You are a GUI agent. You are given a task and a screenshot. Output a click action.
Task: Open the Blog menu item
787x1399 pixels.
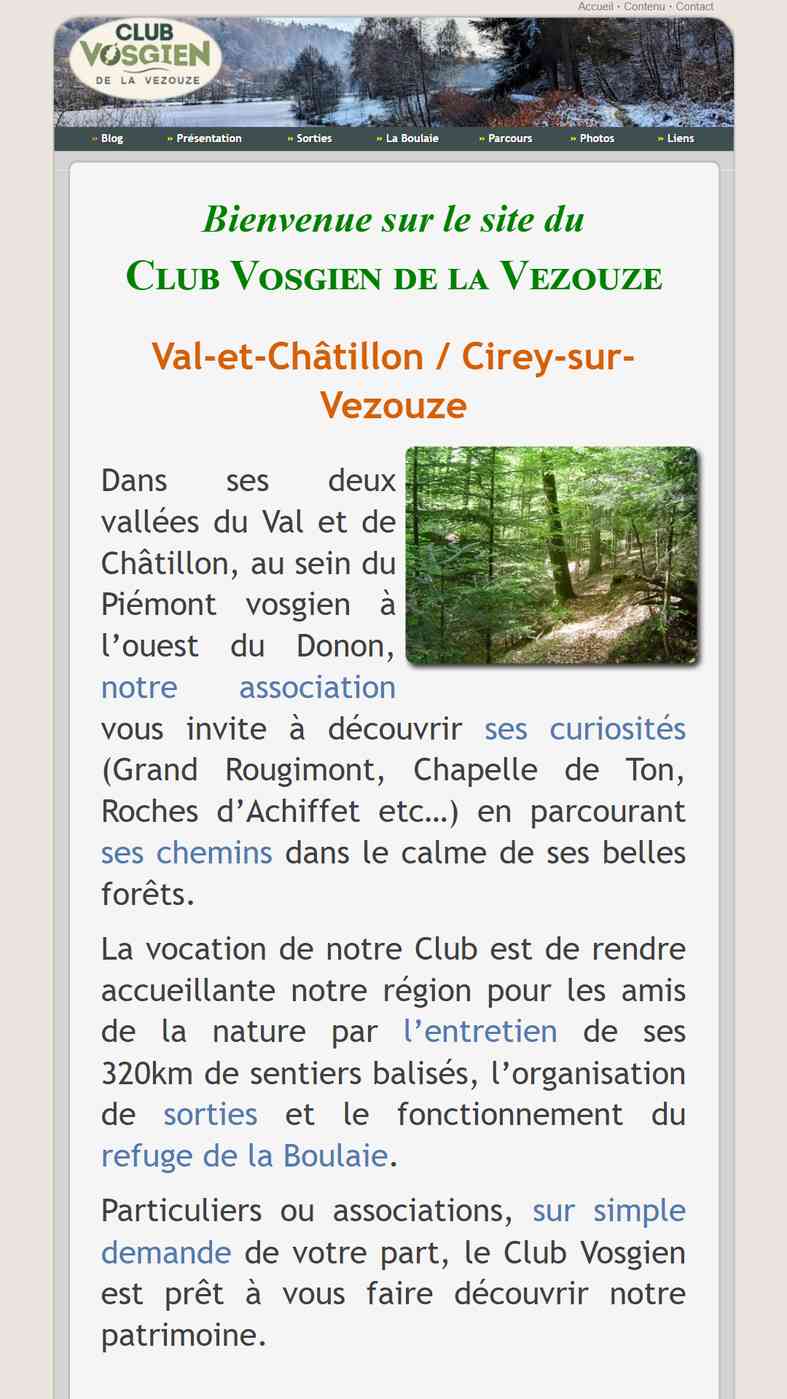[x=107, y=138]
